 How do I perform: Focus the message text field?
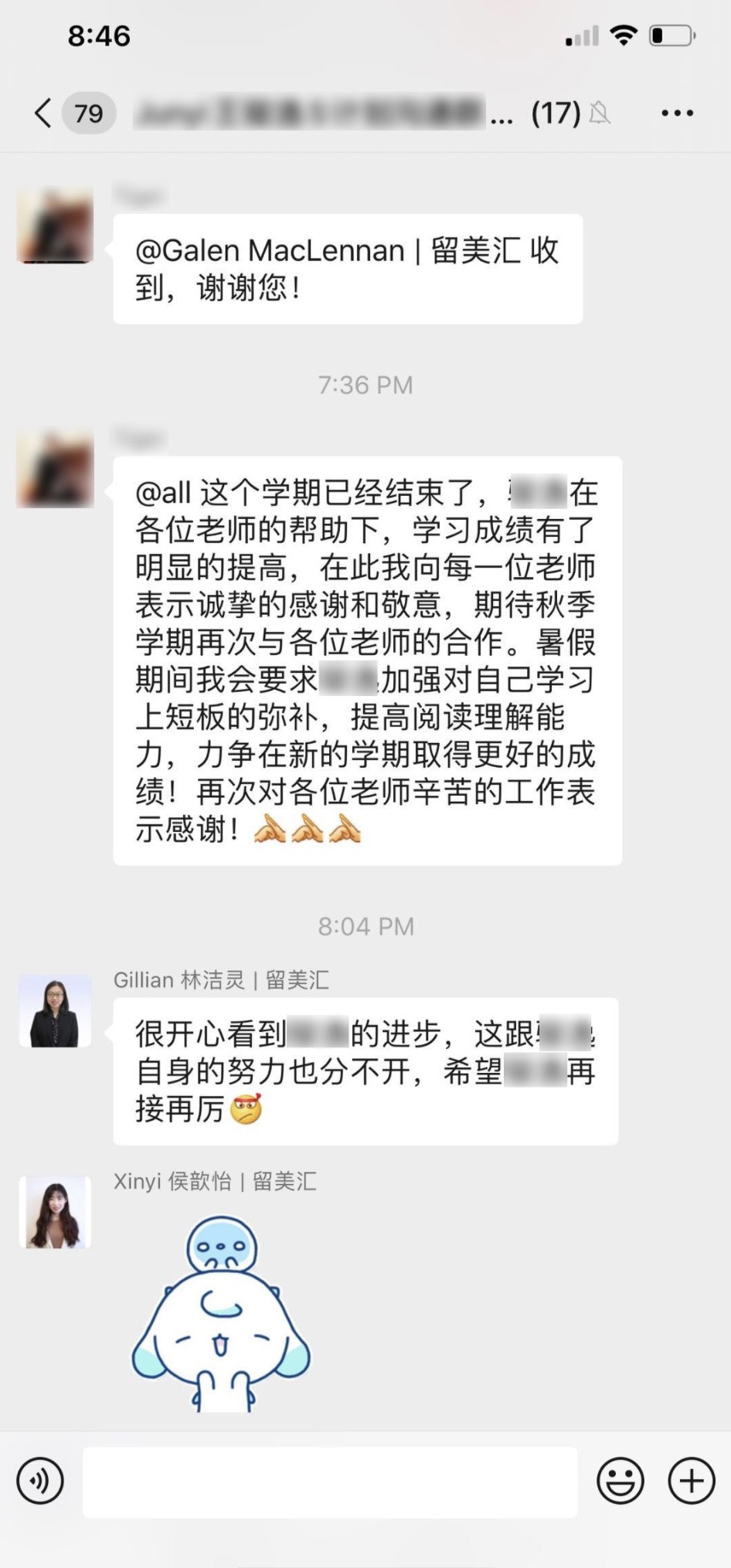(x=330, y=1481)
